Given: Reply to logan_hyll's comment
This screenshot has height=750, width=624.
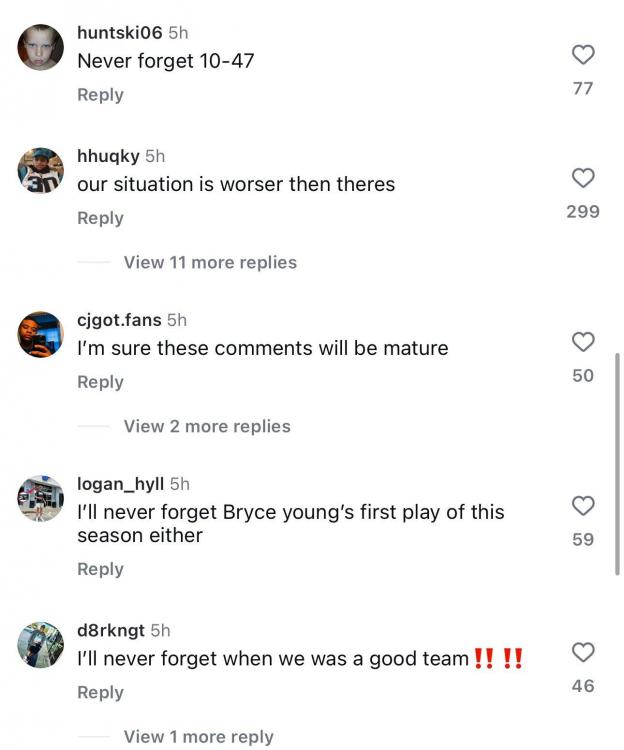Looking at the screenshot, I should coord(100,569).
